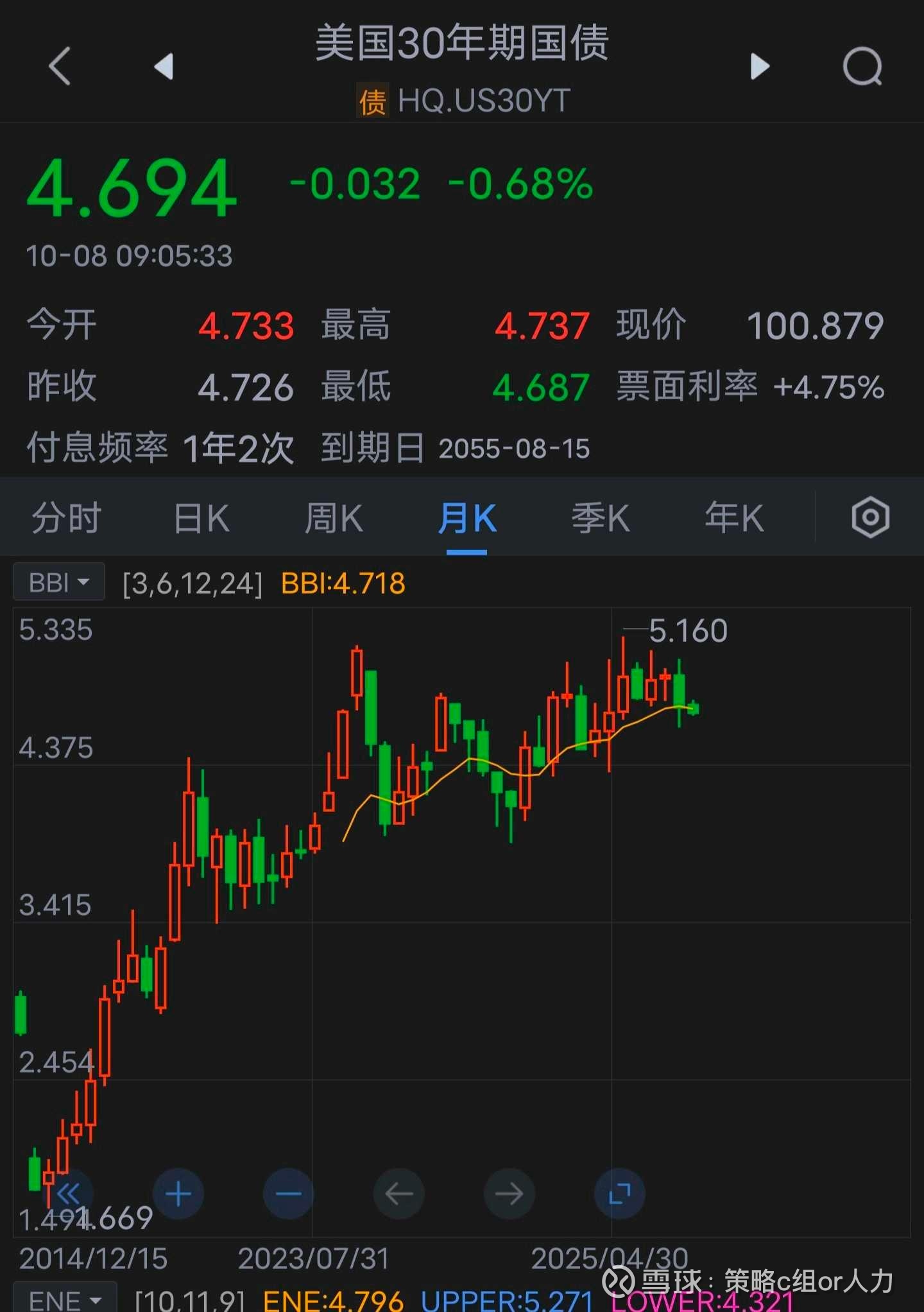Switch to the 日K chart tab
The image size is (924, 1312).
[201, 517]
